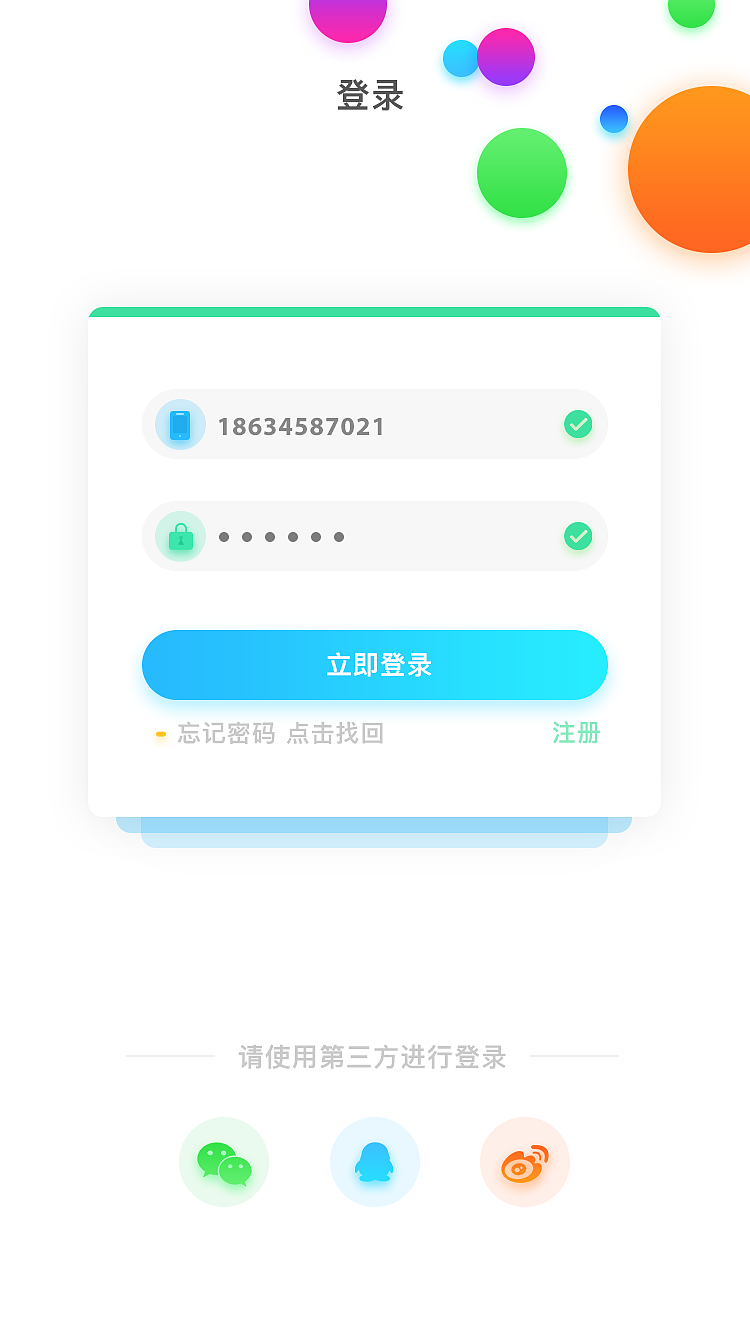Select the Weibo login icon
This screenshot has width=750, height=1334.
524,1161
